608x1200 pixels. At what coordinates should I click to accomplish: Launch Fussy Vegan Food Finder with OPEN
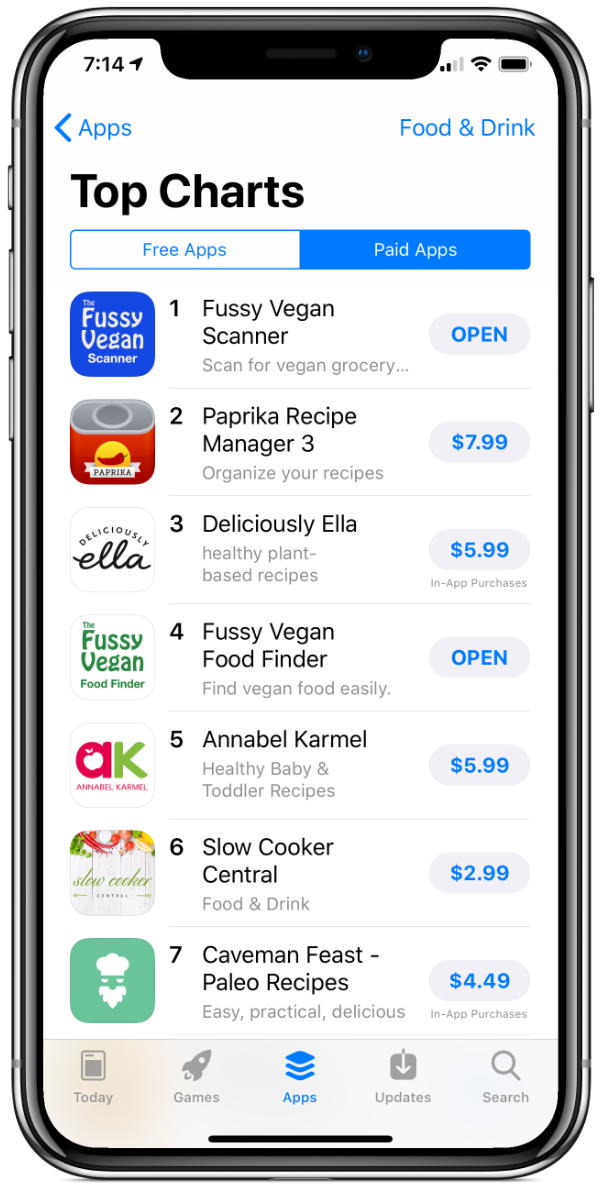pos(479,658)
